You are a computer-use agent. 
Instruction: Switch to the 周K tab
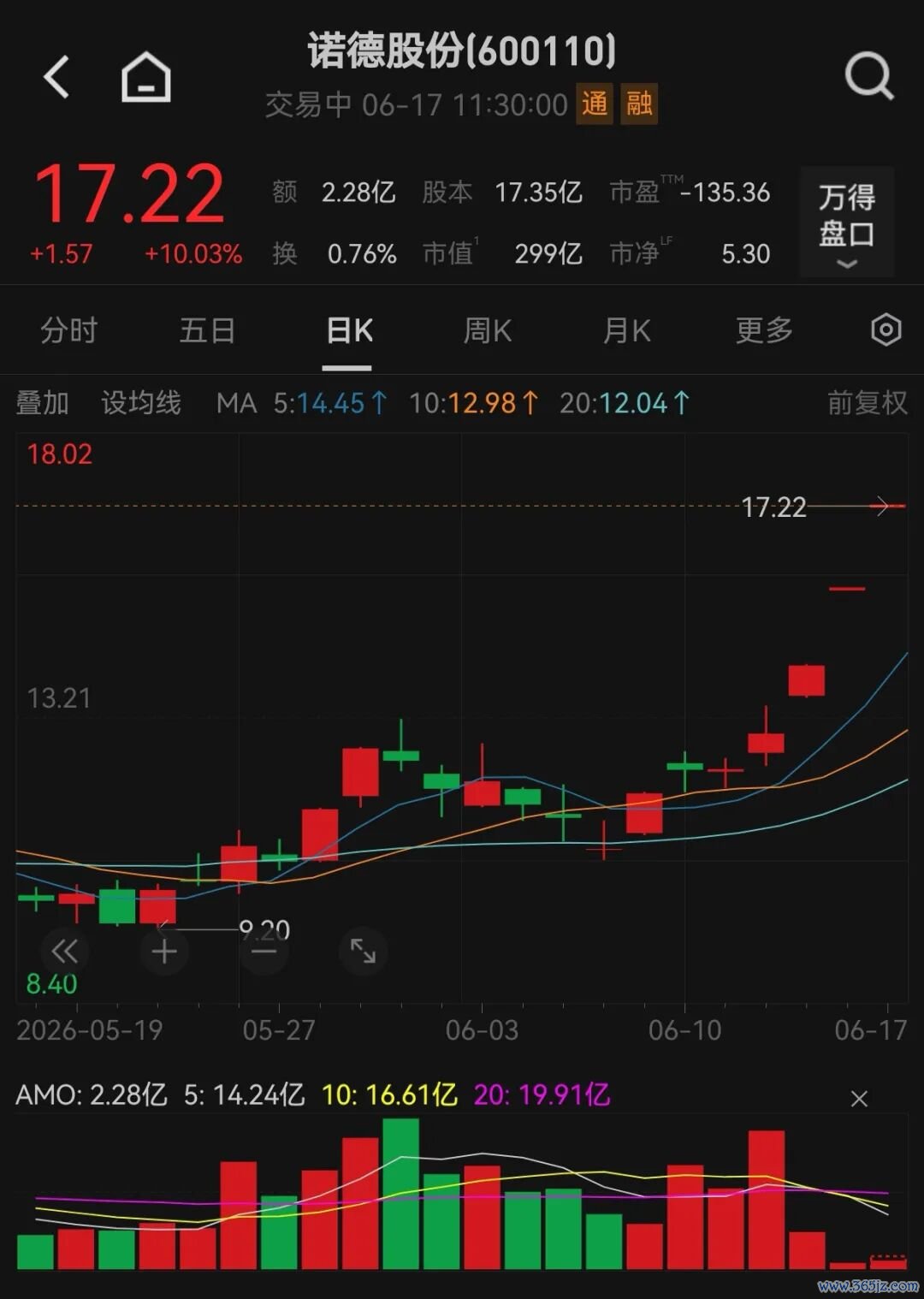point(488,330)
